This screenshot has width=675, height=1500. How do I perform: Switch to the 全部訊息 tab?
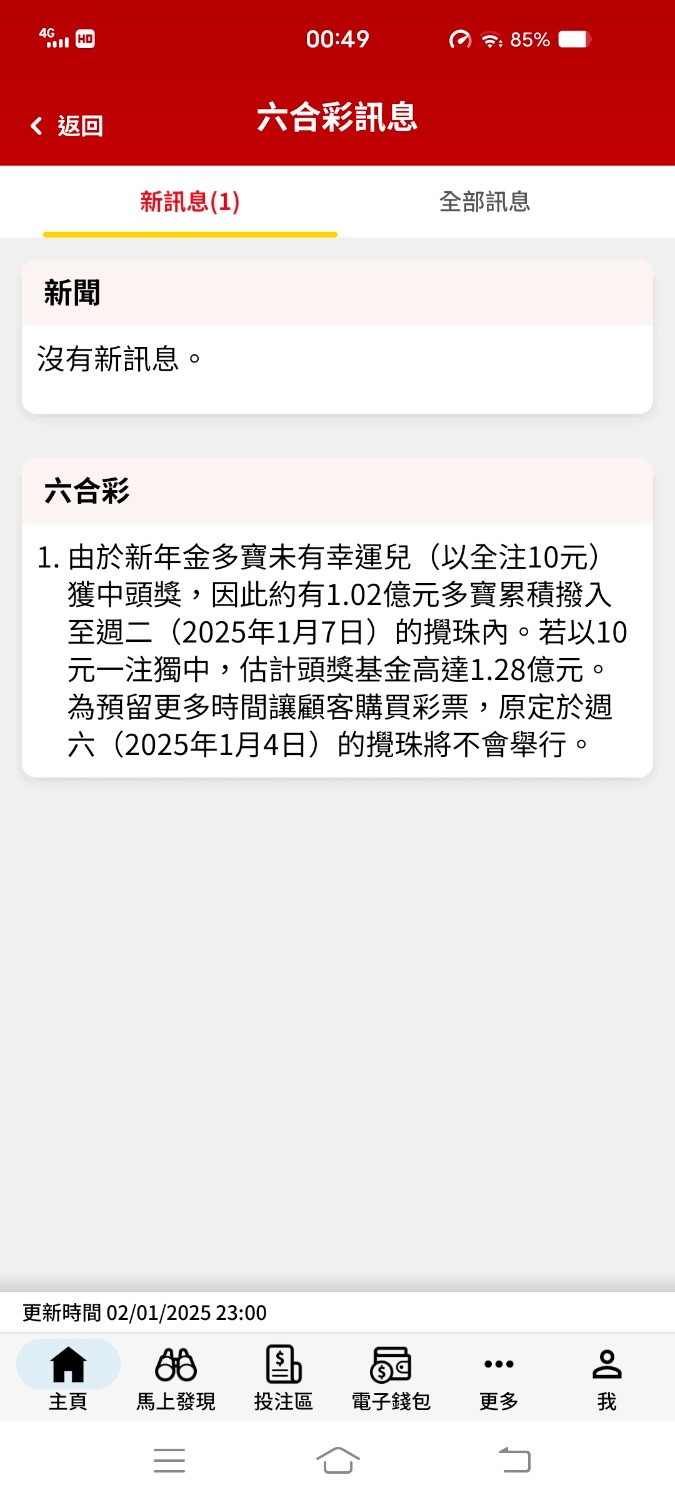[x=484, y=202]
